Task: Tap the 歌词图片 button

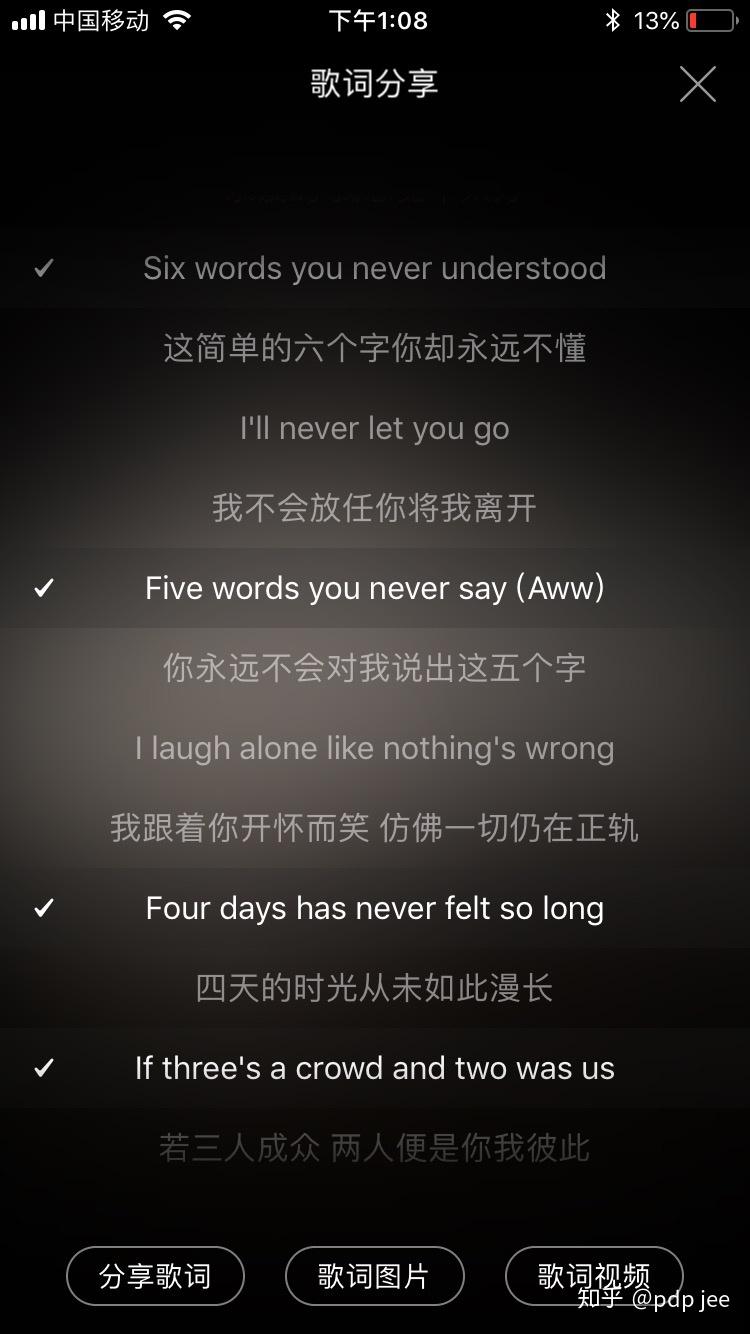Action: coord(374,1275)
